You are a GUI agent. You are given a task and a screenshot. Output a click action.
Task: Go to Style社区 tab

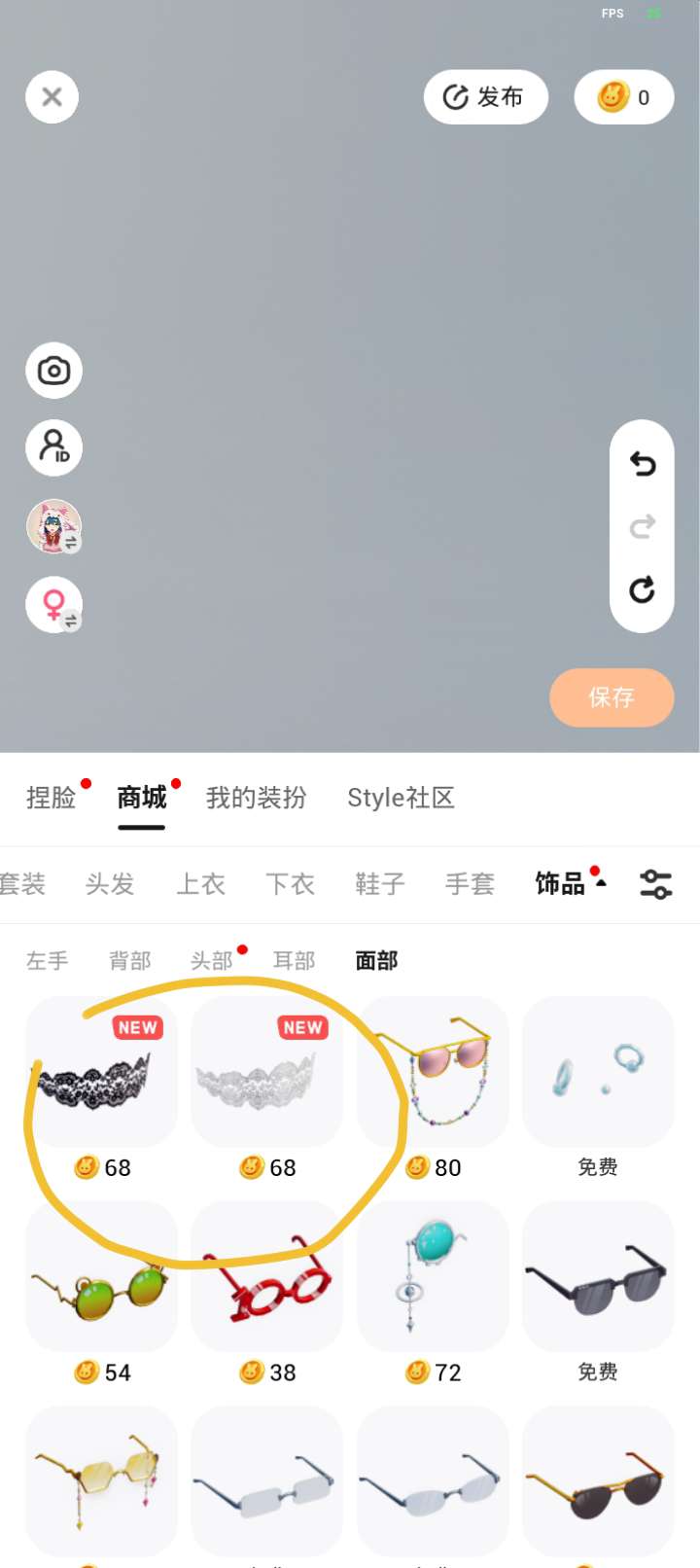[x=401, y=799]
